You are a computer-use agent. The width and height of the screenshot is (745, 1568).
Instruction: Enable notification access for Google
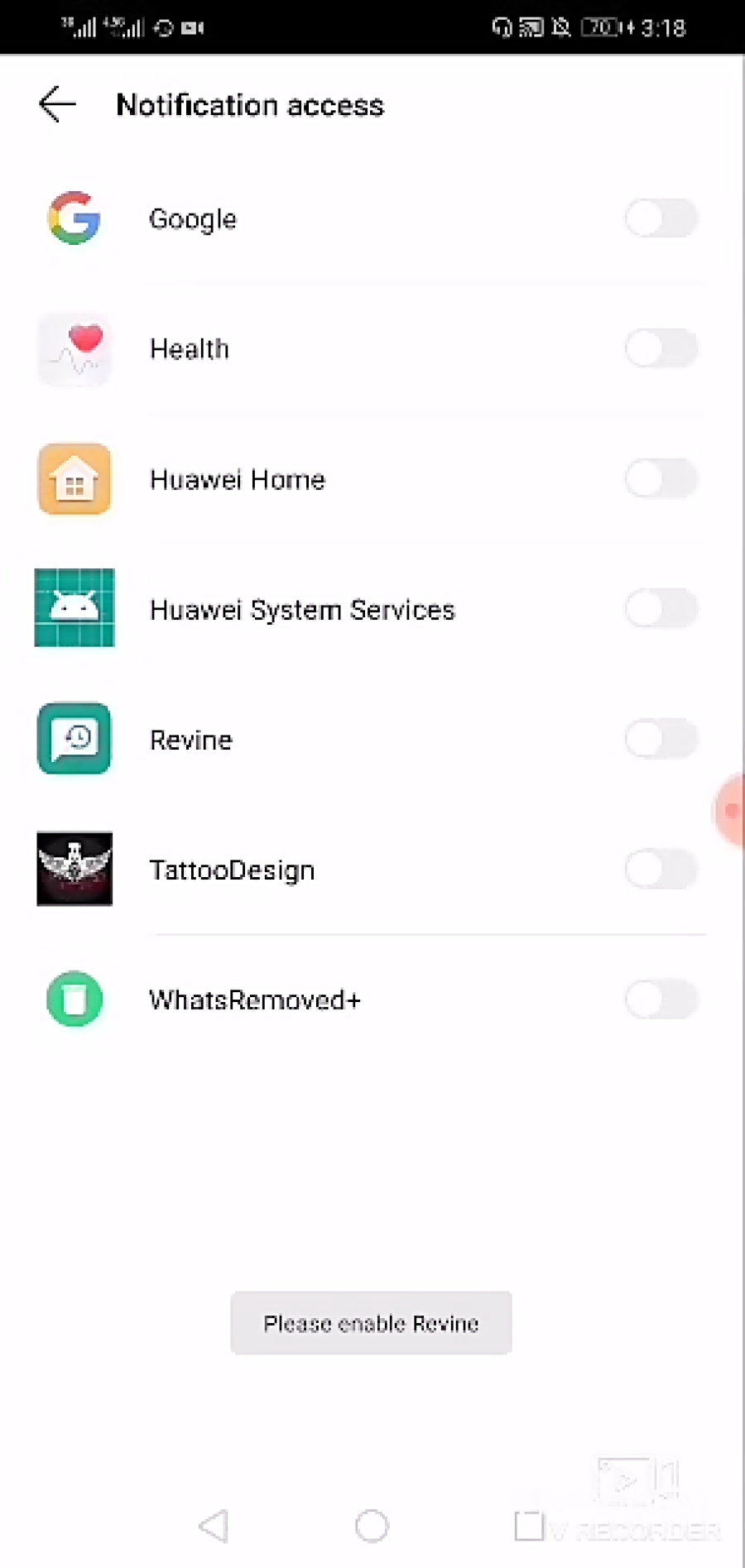coord(661,218)
